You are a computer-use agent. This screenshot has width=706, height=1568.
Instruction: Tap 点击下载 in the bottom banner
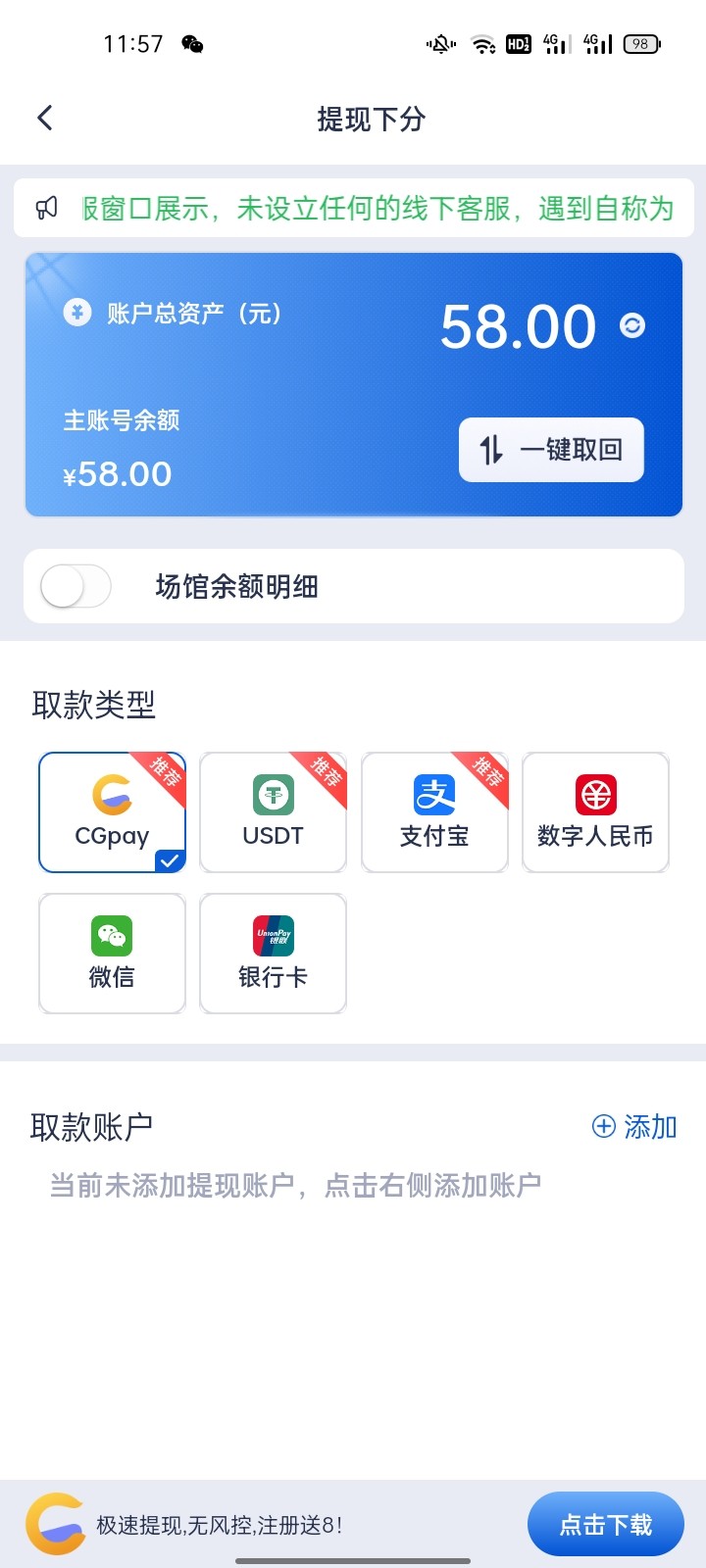click(x=605, y=1524)
